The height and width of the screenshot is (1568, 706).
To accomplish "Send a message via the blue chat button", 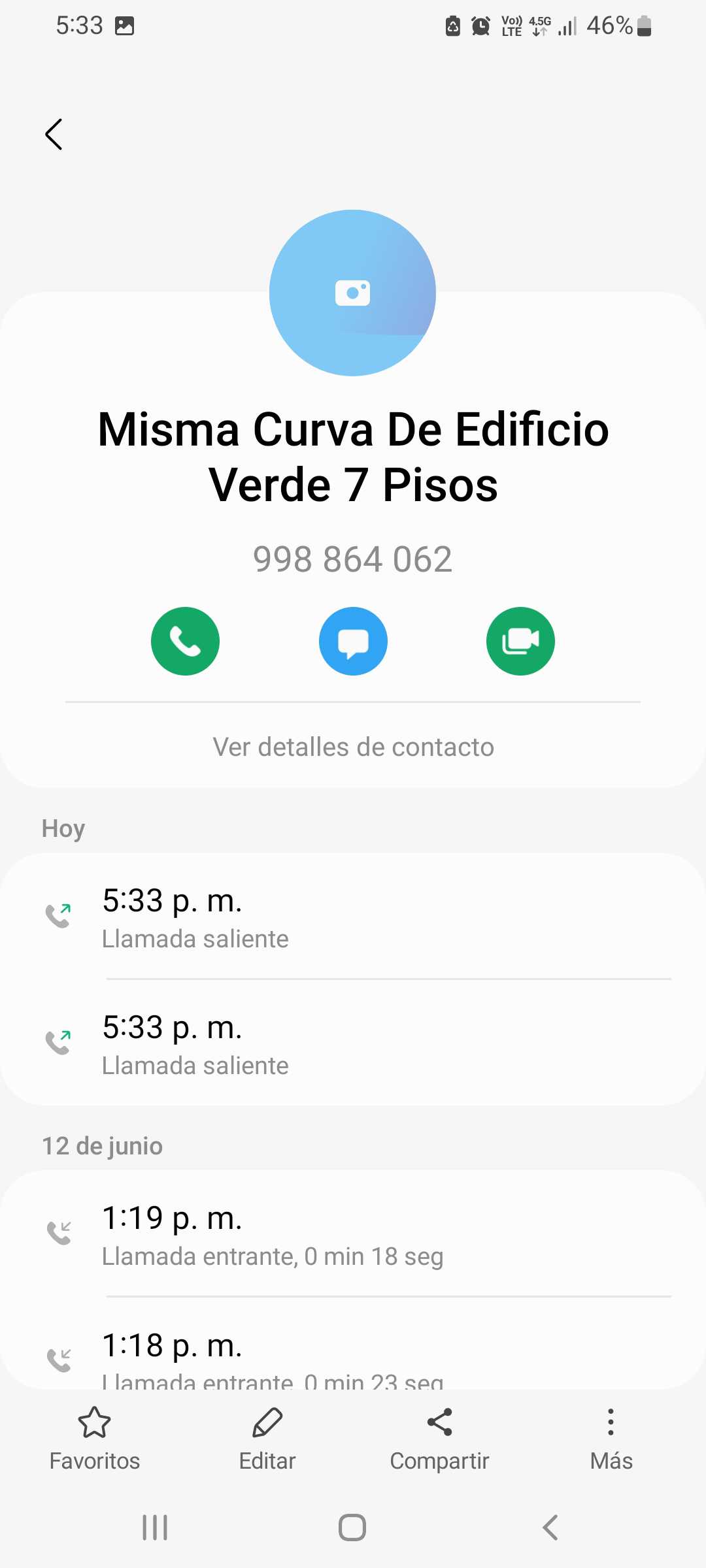I will tap(353, 641).
